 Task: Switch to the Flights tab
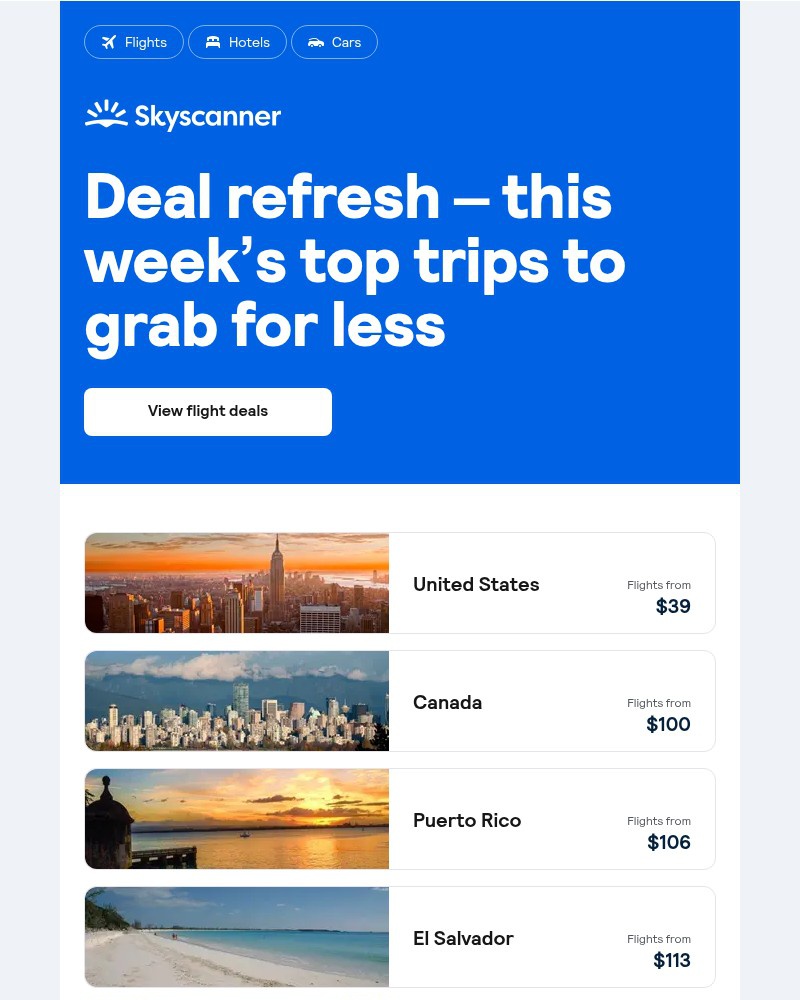click(134, 42)
